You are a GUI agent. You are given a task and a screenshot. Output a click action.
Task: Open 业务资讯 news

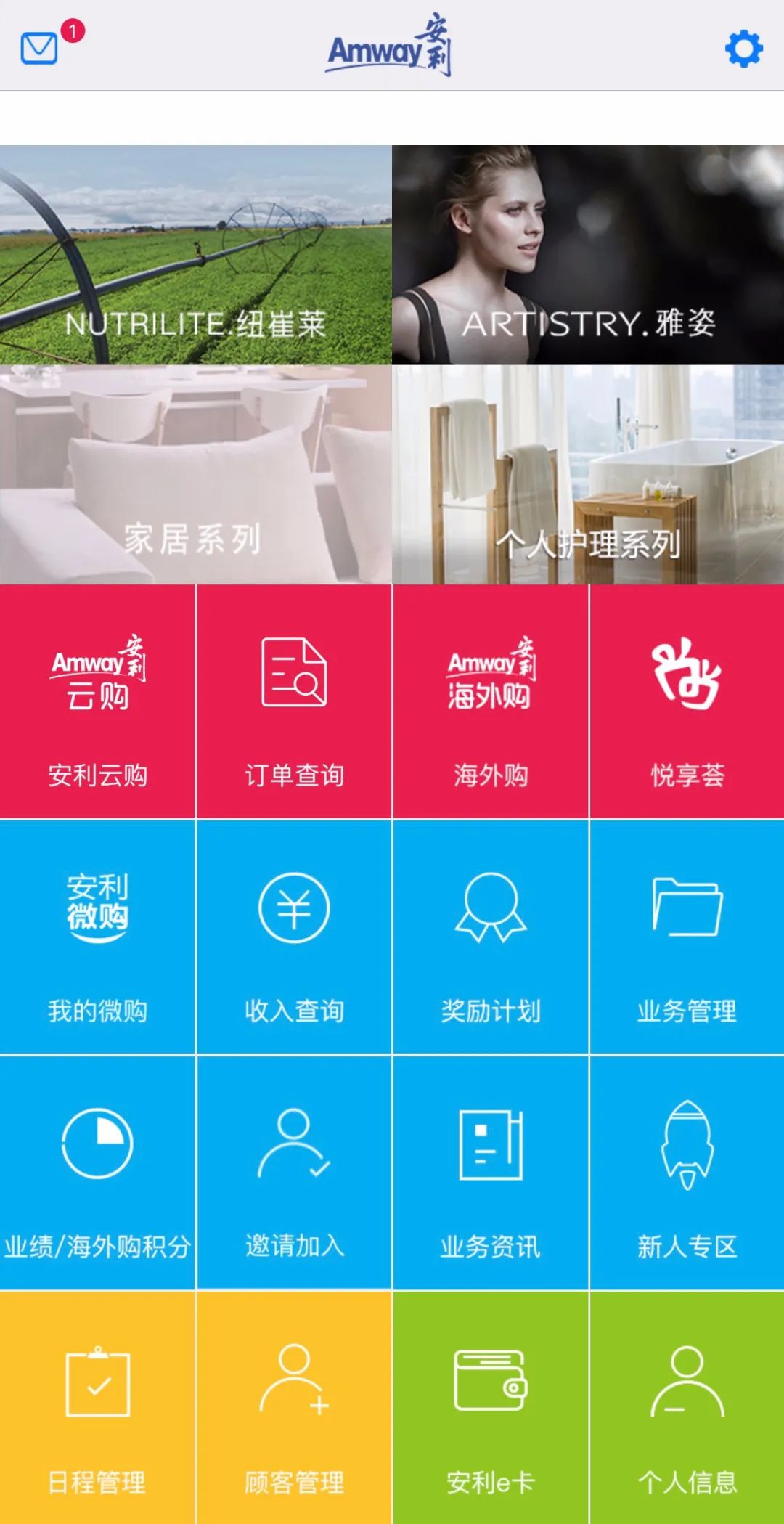(x=491, y=1173)
